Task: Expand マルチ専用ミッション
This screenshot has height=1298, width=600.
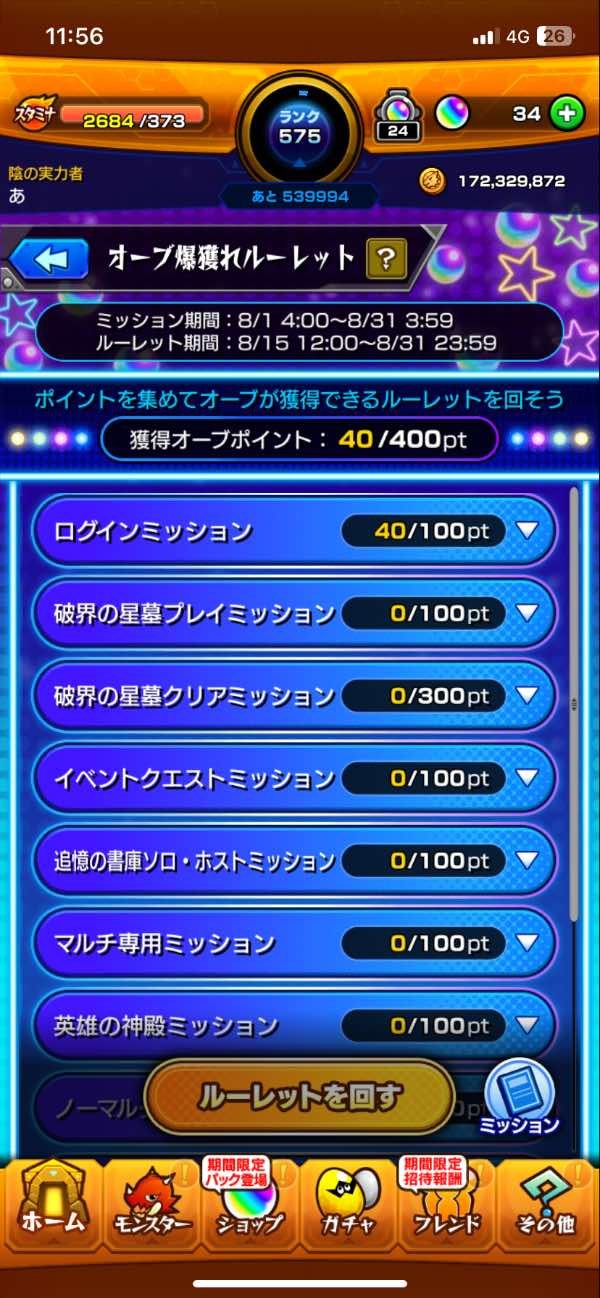Action: (526, 942)
